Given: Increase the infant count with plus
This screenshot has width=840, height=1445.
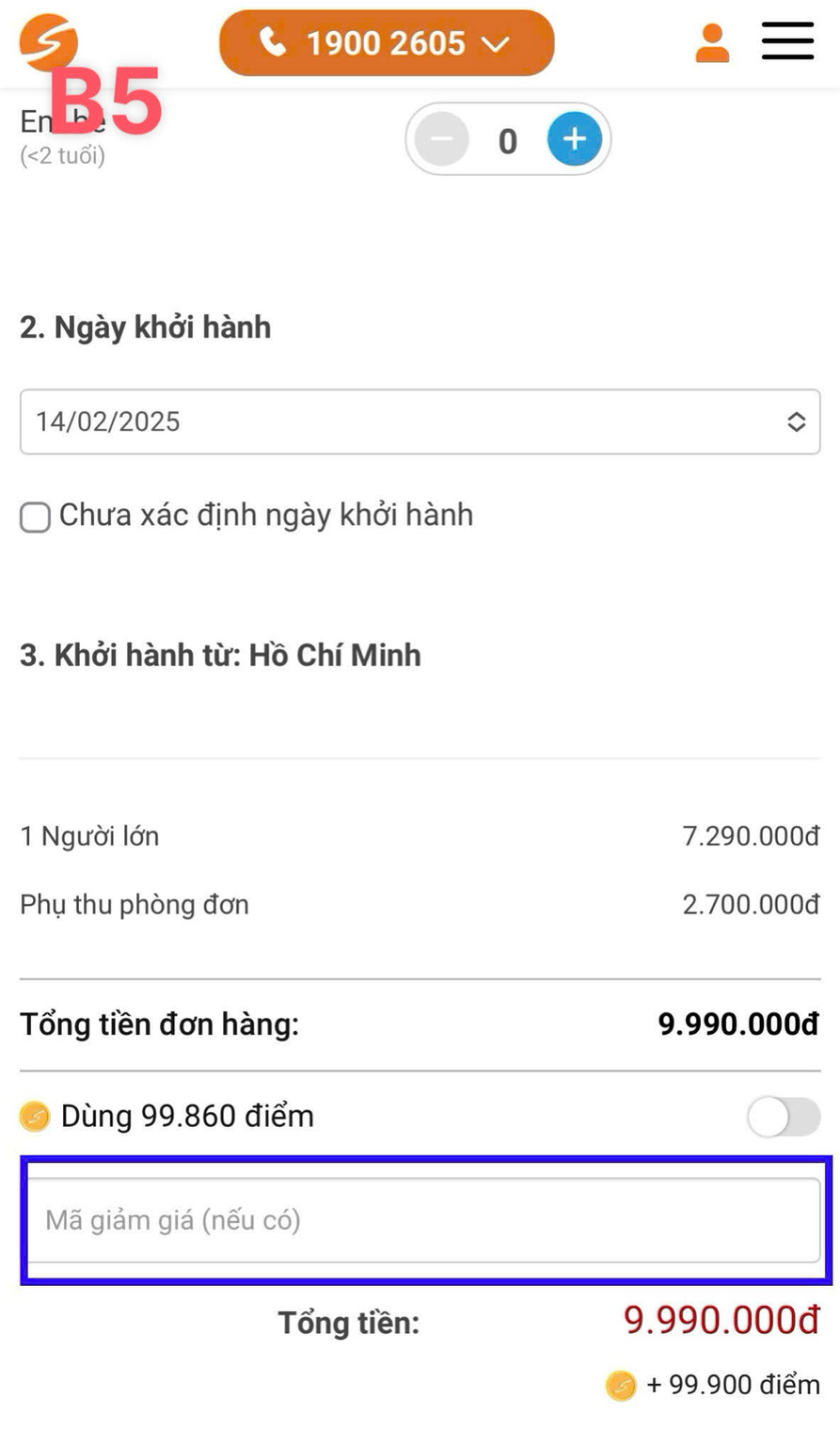Looking at the screenshot, I should [574, 139].
